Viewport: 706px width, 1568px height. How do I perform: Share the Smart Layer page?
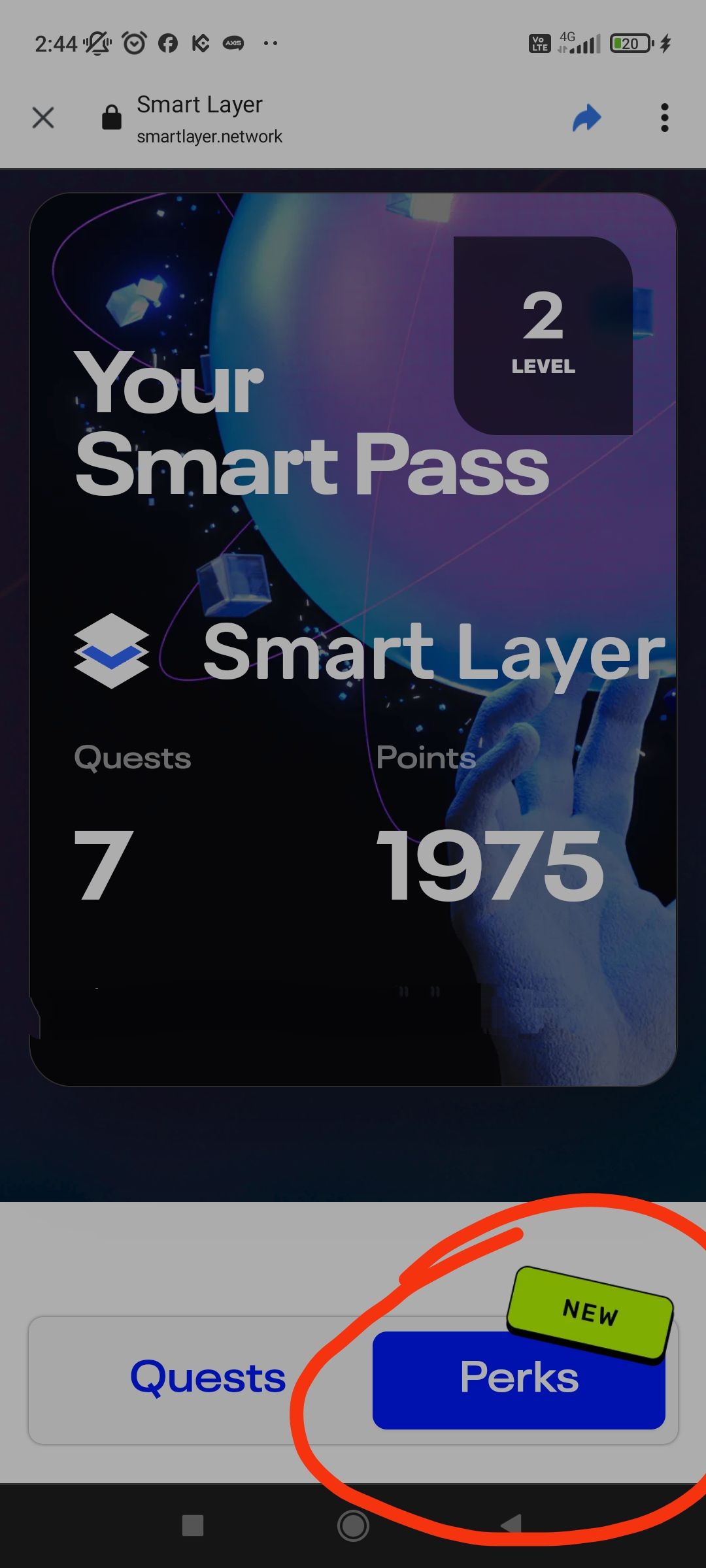click(586, 118)
